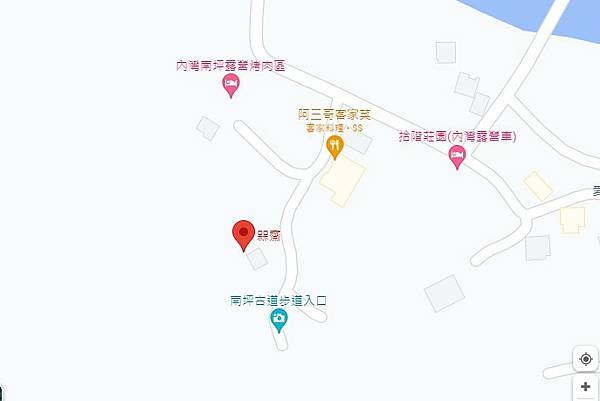This screenshot has height=401, width=600.
Task: Zoom in with the plus button
Action: (586, 387)
